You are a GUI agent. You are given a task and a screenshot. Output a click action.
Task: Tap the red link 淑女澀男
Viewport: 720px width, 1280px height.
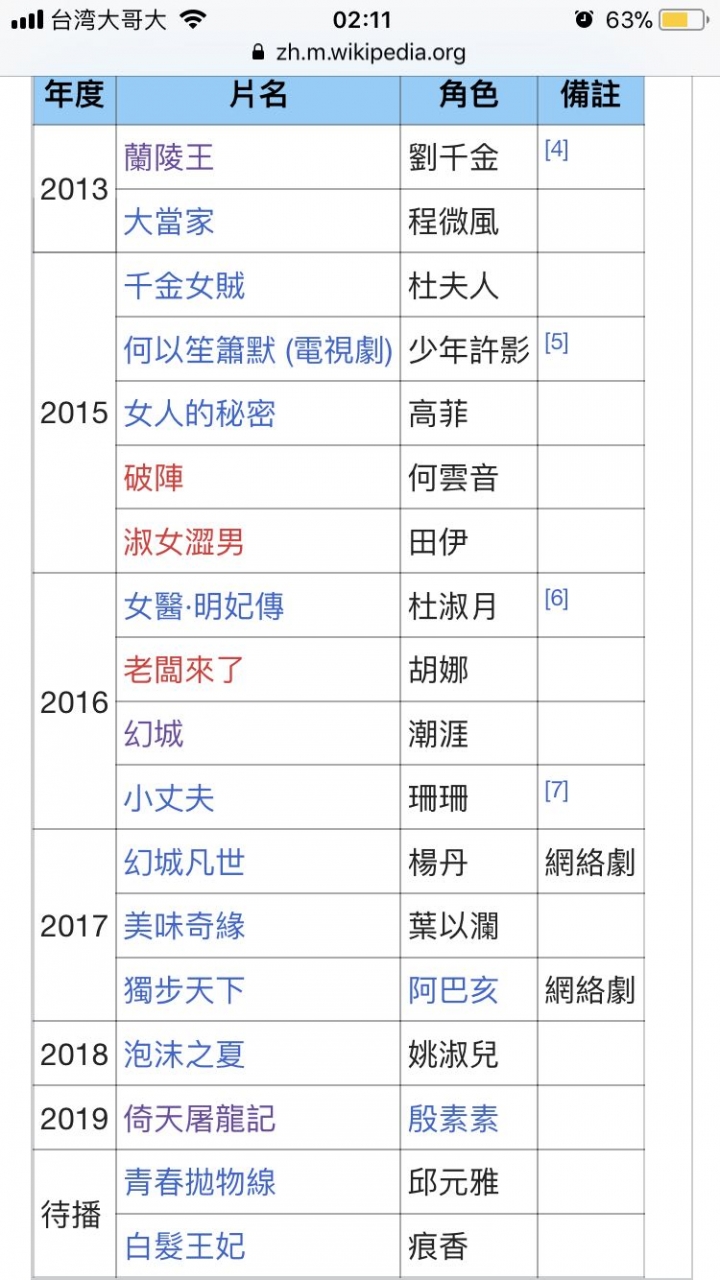184,542
